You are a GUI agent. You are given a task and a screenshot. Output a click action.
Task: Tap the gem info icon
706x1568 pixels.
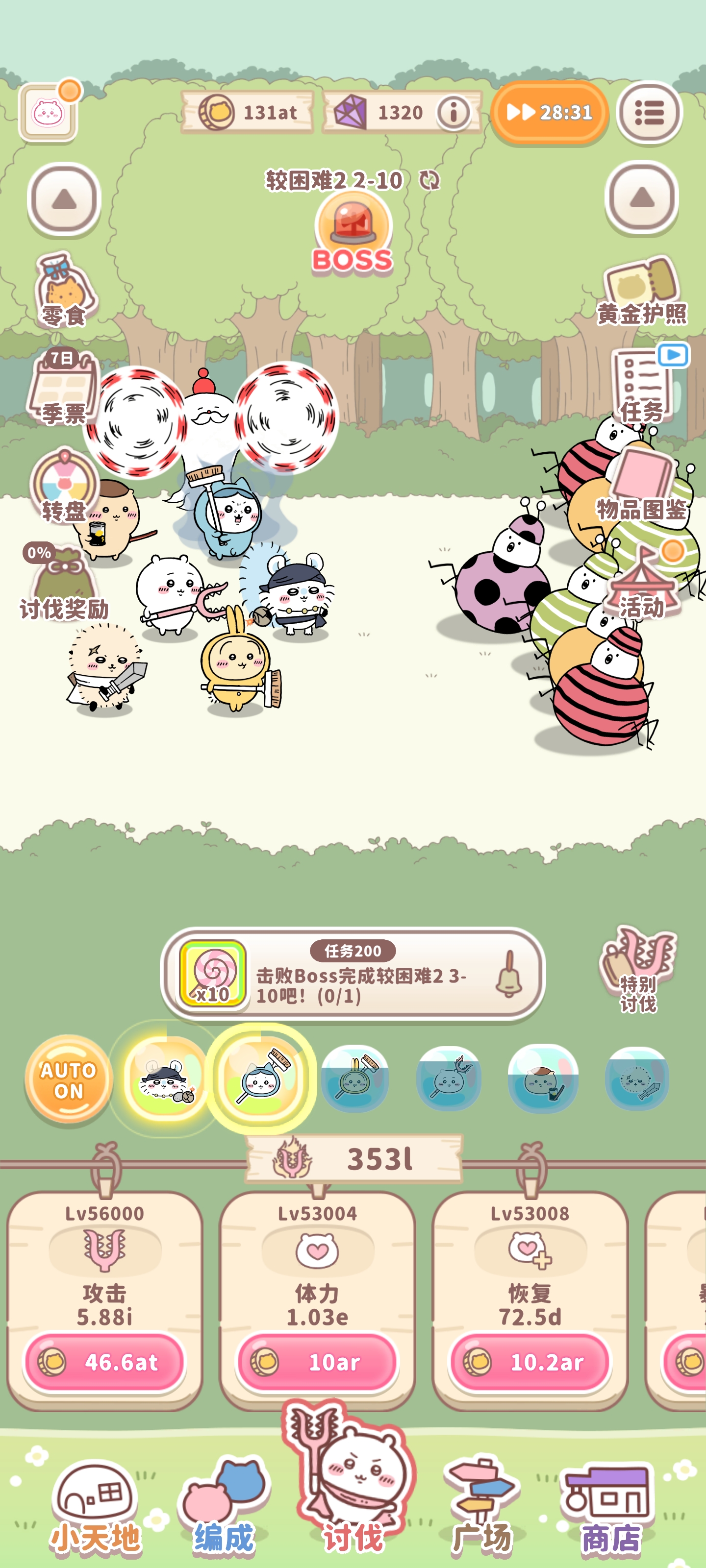pos(453,113)
